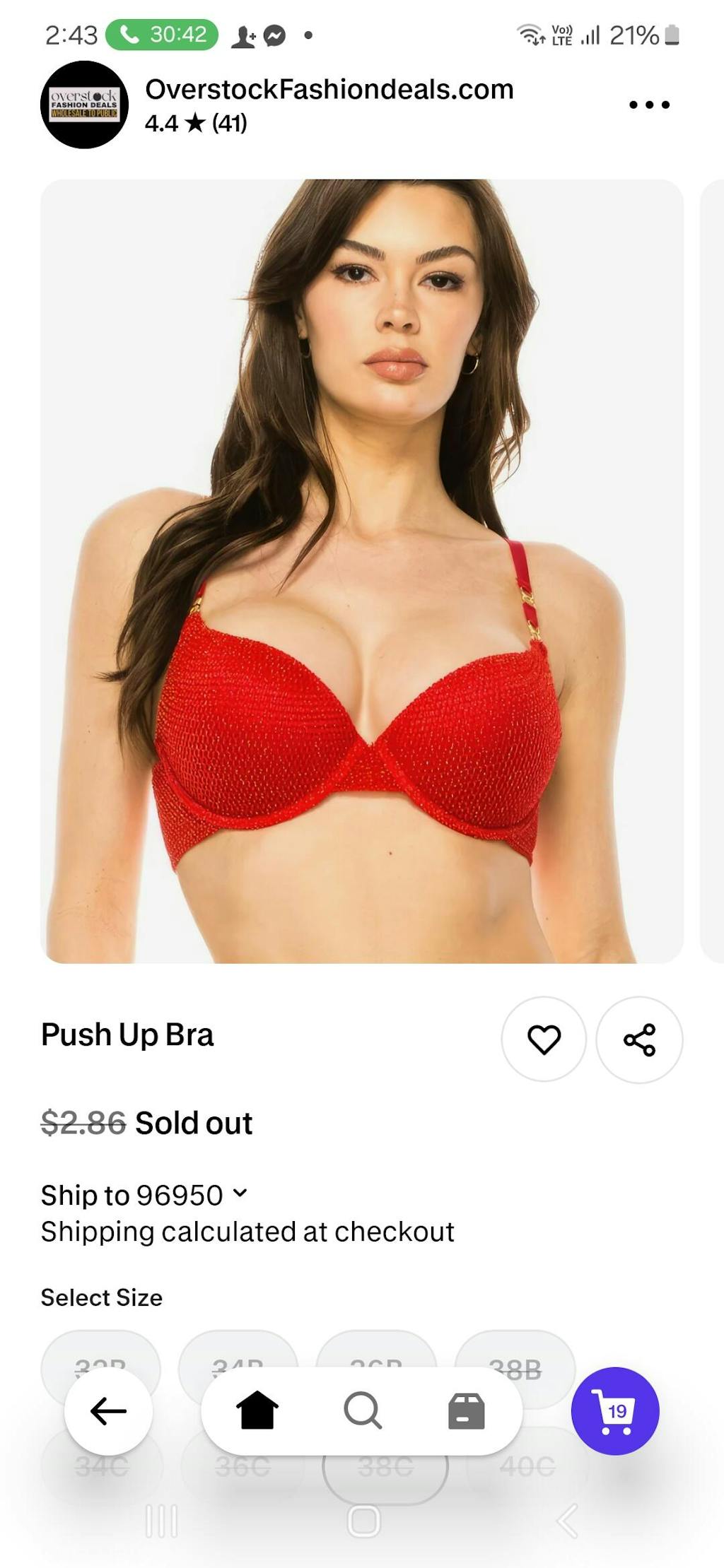Screen dimensions: 724x1568
Task: Open the three-dot overflow menu
Action: click(x=648, y=105)
